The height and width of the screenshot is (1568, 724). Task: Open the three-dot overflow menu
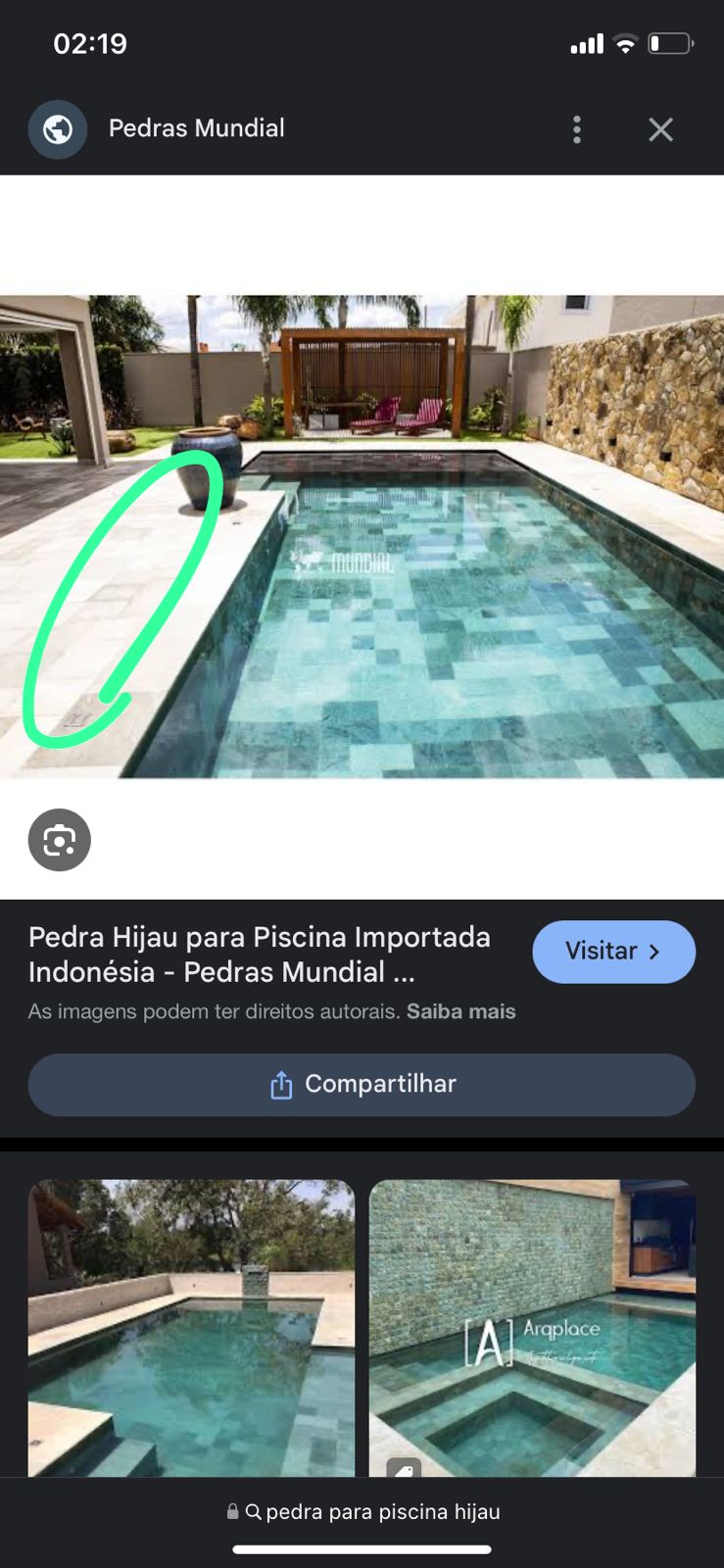[577, 129]
